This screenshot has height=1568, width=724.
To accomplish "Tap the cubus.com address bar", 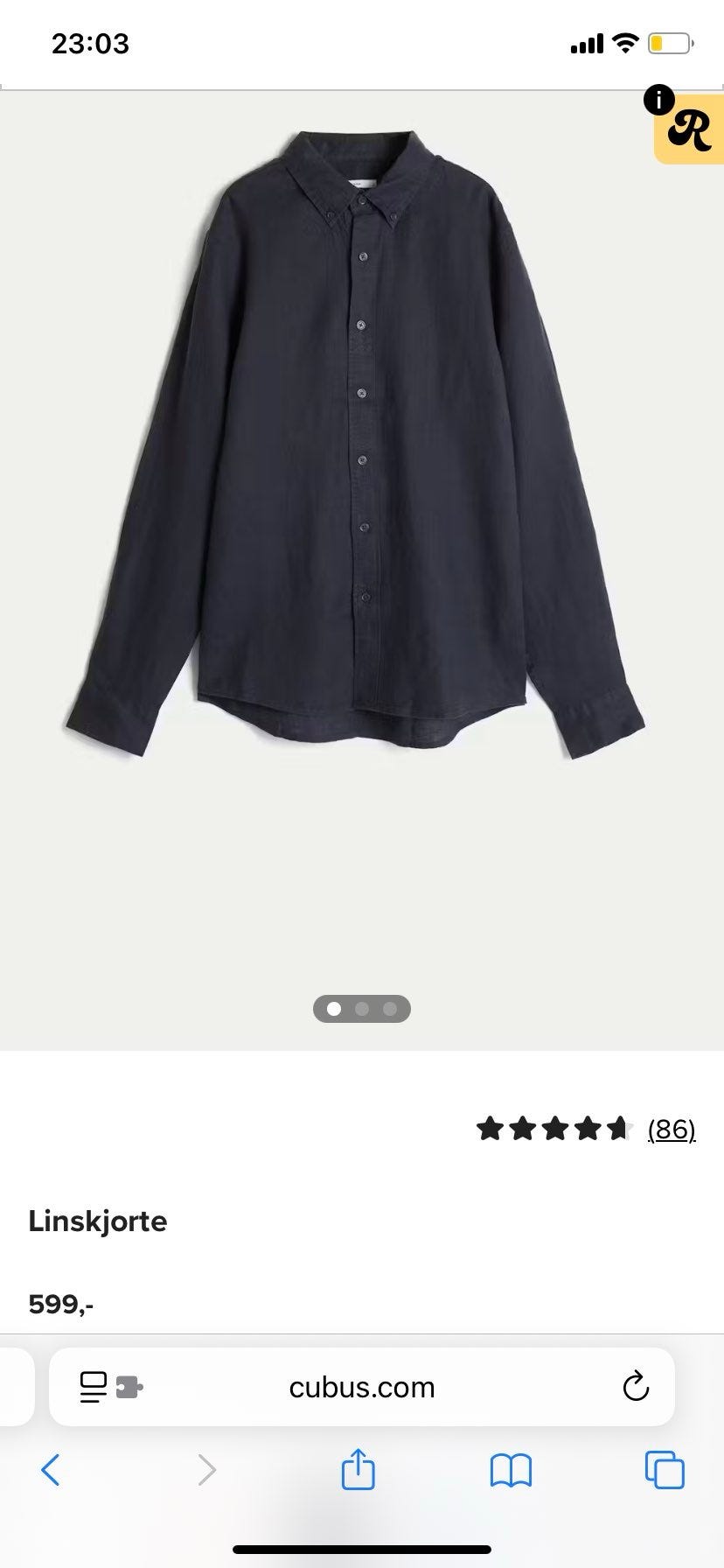I will point(362,1387).
